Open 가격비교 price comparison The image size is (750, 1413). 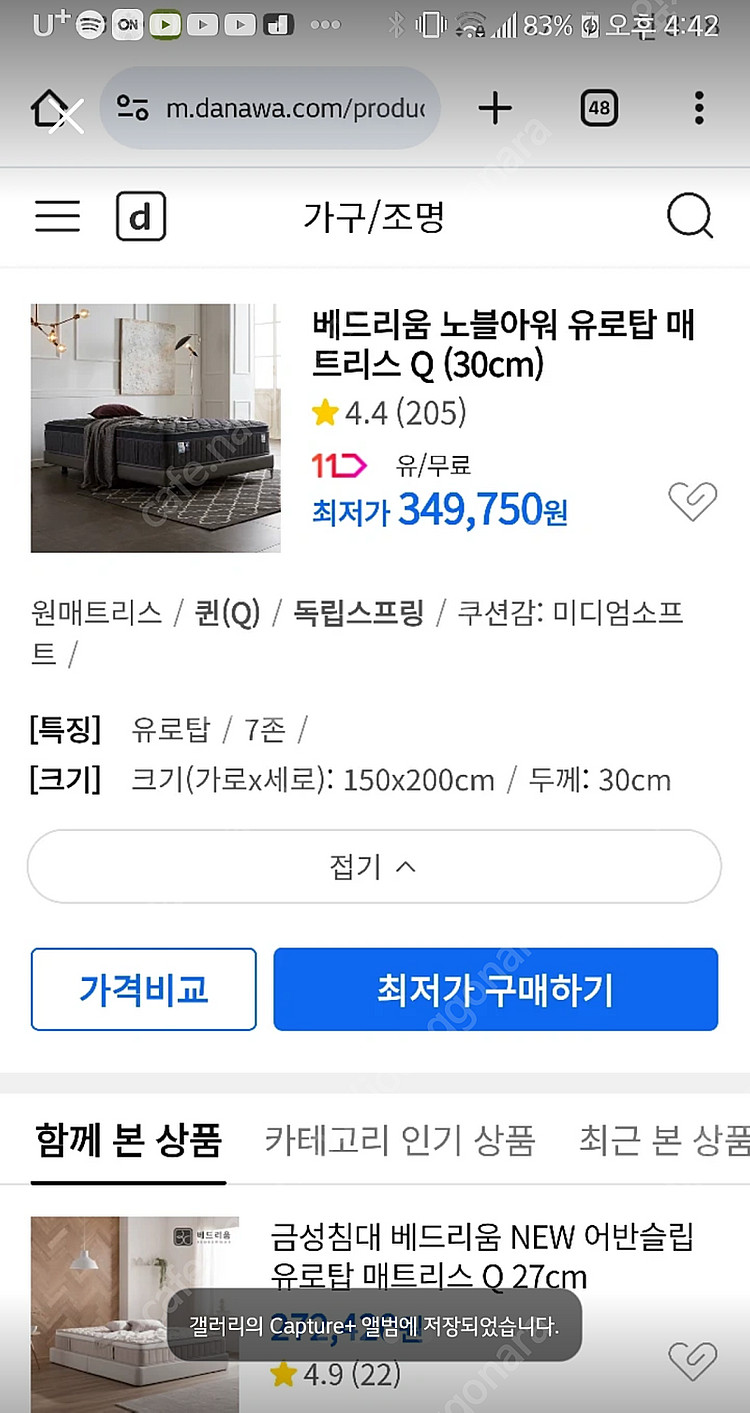[144, 990]
